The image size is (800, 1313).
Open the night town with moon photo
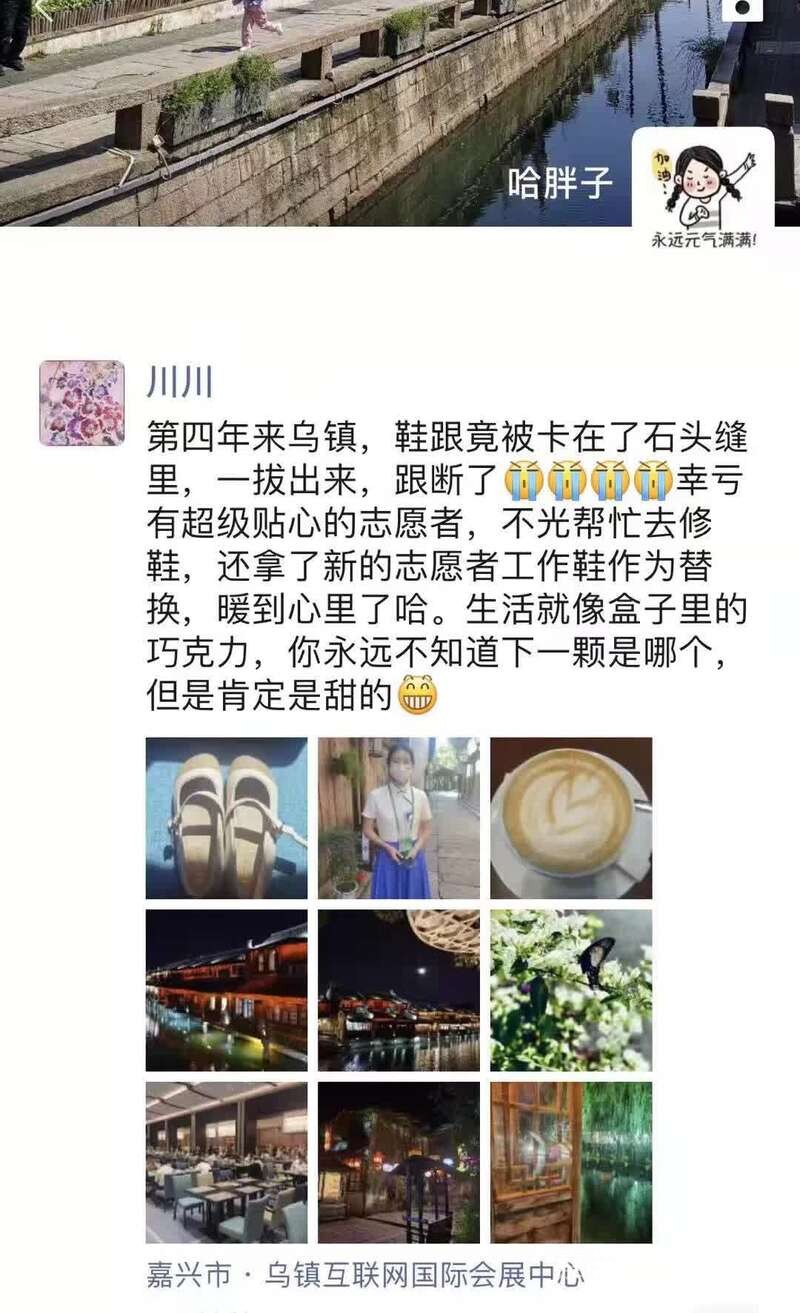(398, 990)
